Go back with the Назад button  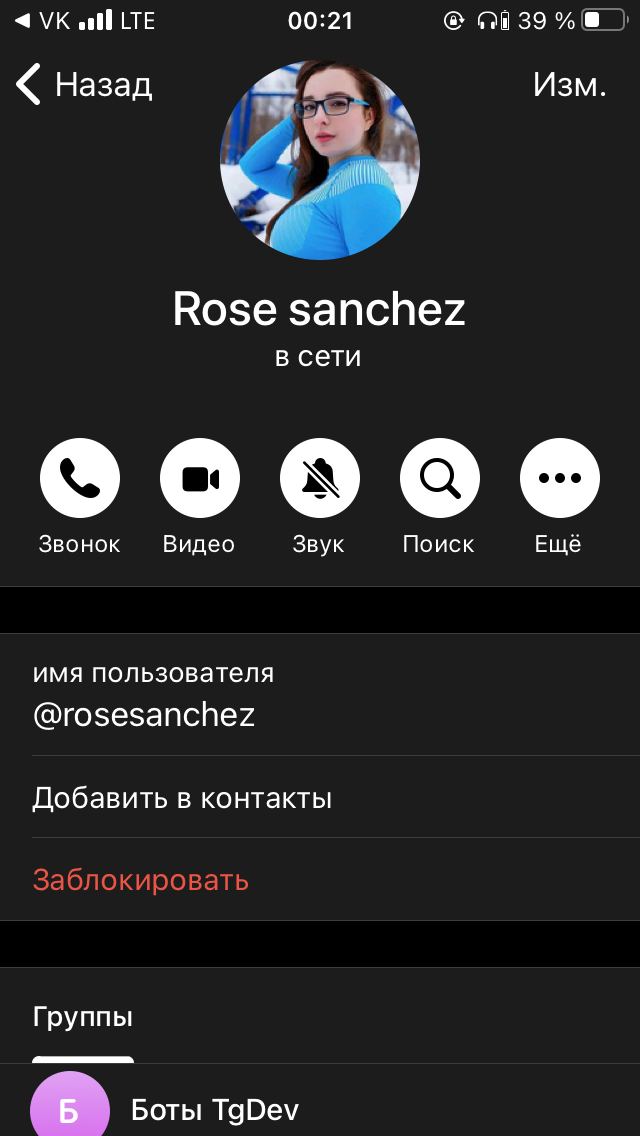(x=83, y=85)
